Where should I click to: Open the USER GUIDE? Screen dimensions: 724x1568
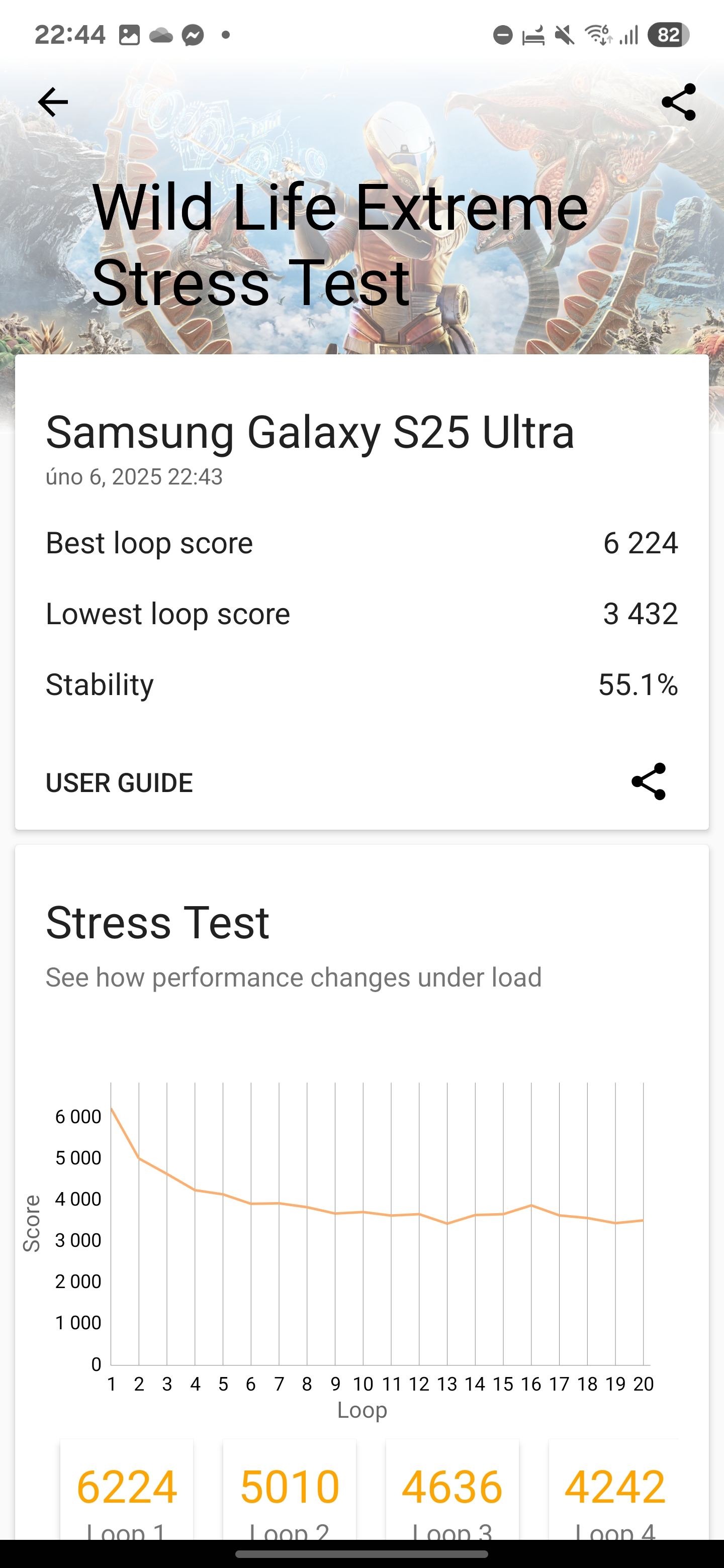click(119, 783)
